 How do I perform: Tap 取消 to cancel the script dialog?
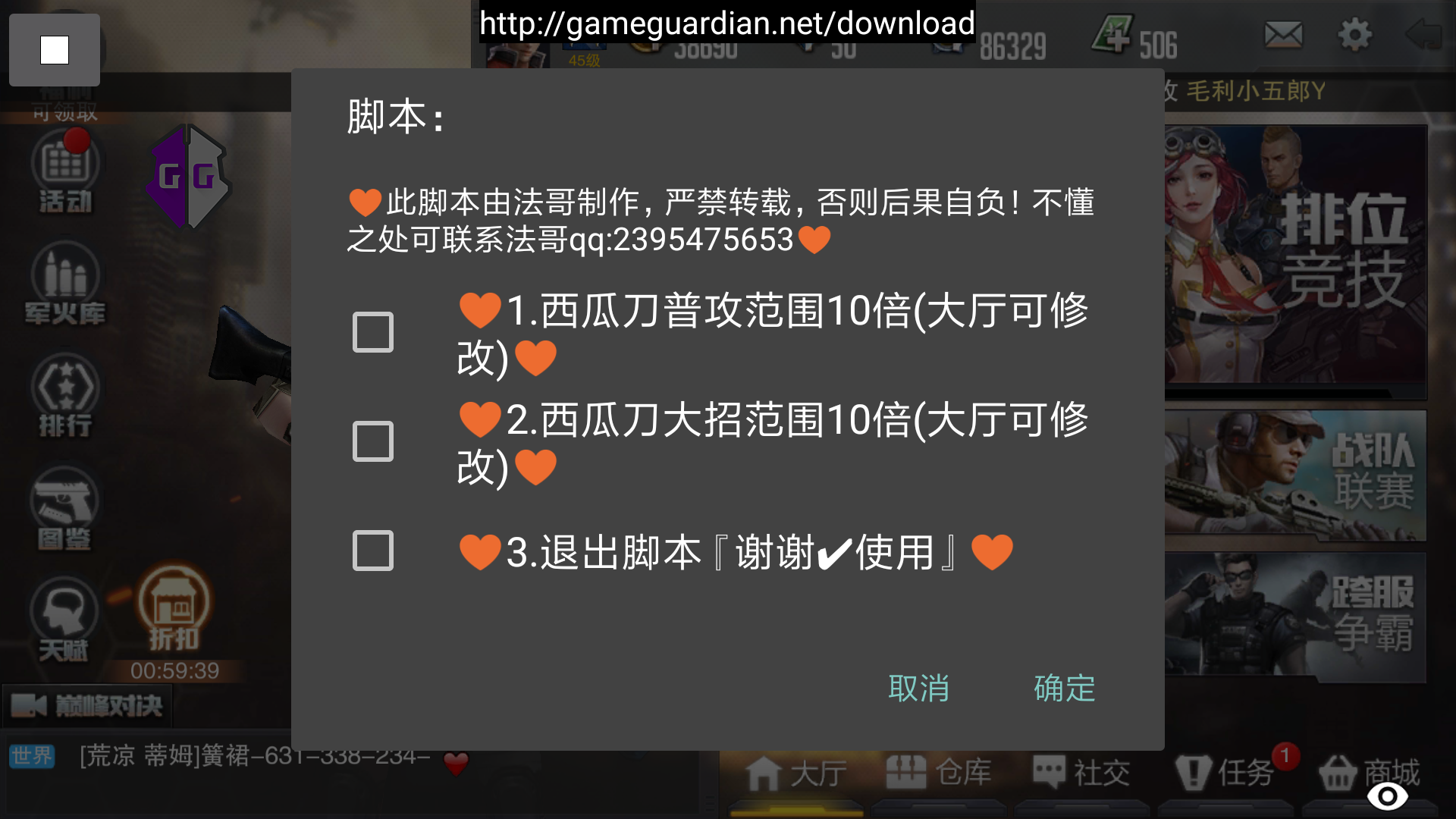point(918,689)
